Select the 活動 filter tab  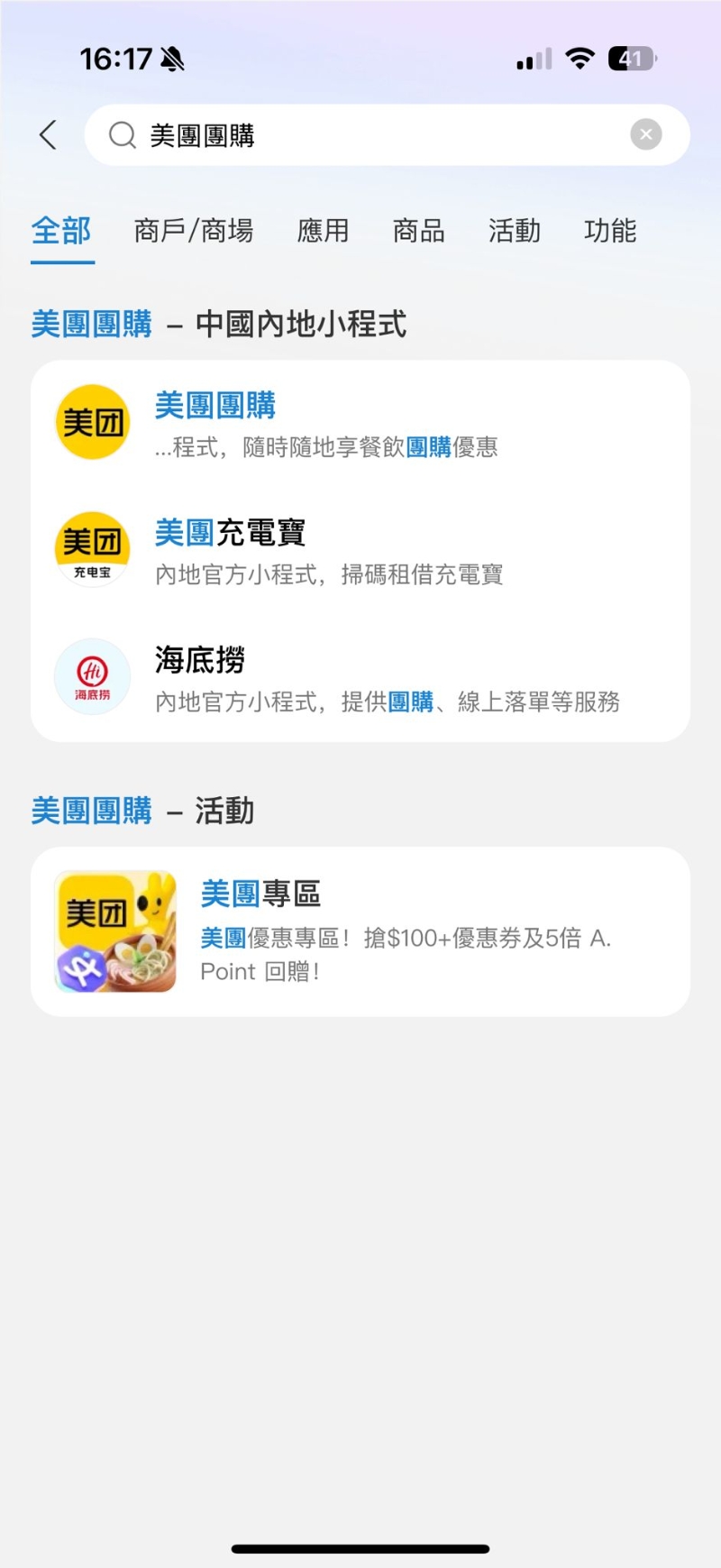pyautogui.click(x=514, y=232)
